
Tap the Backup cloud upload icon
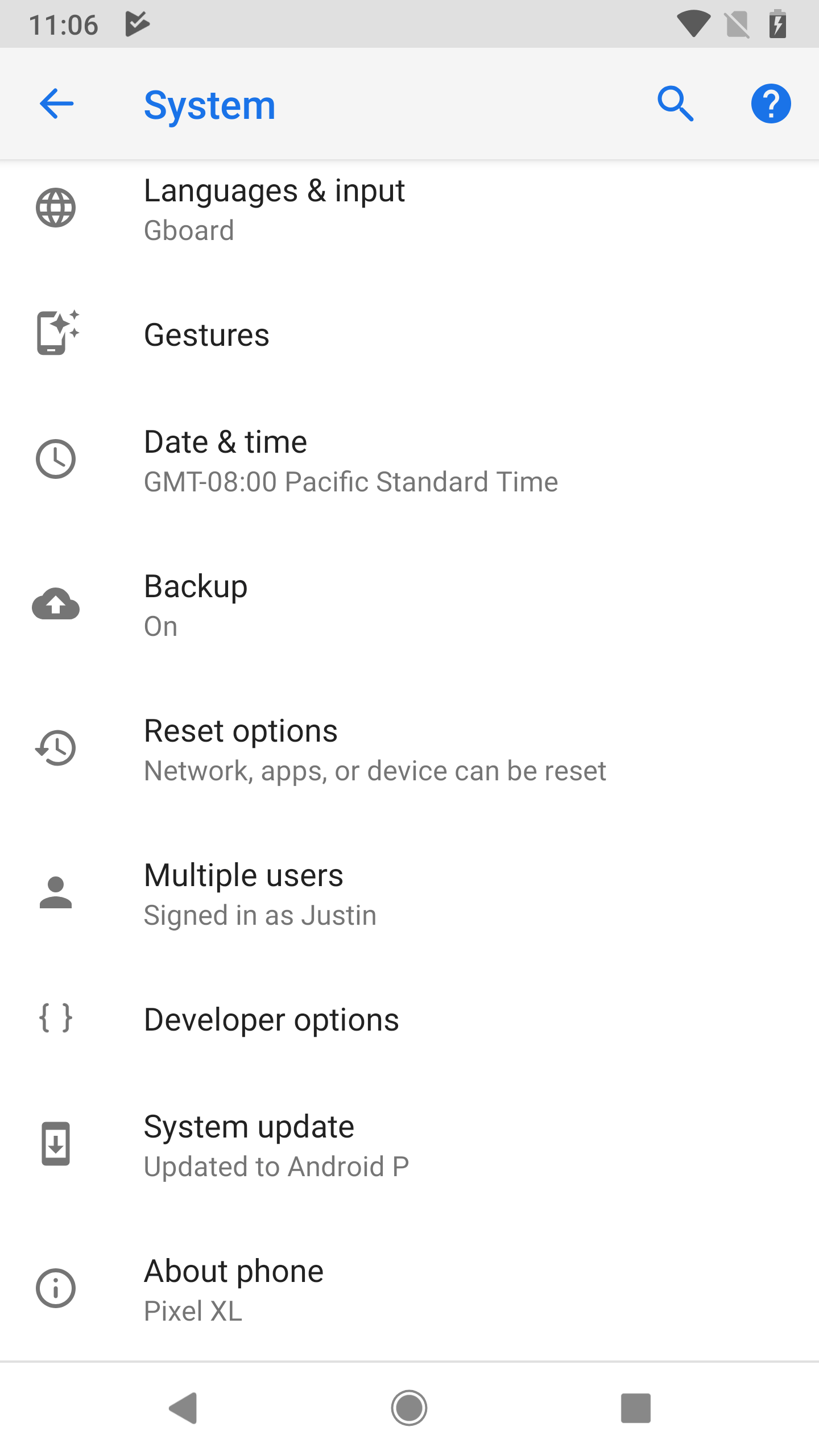pyautogui.click(x=56, y=604)
